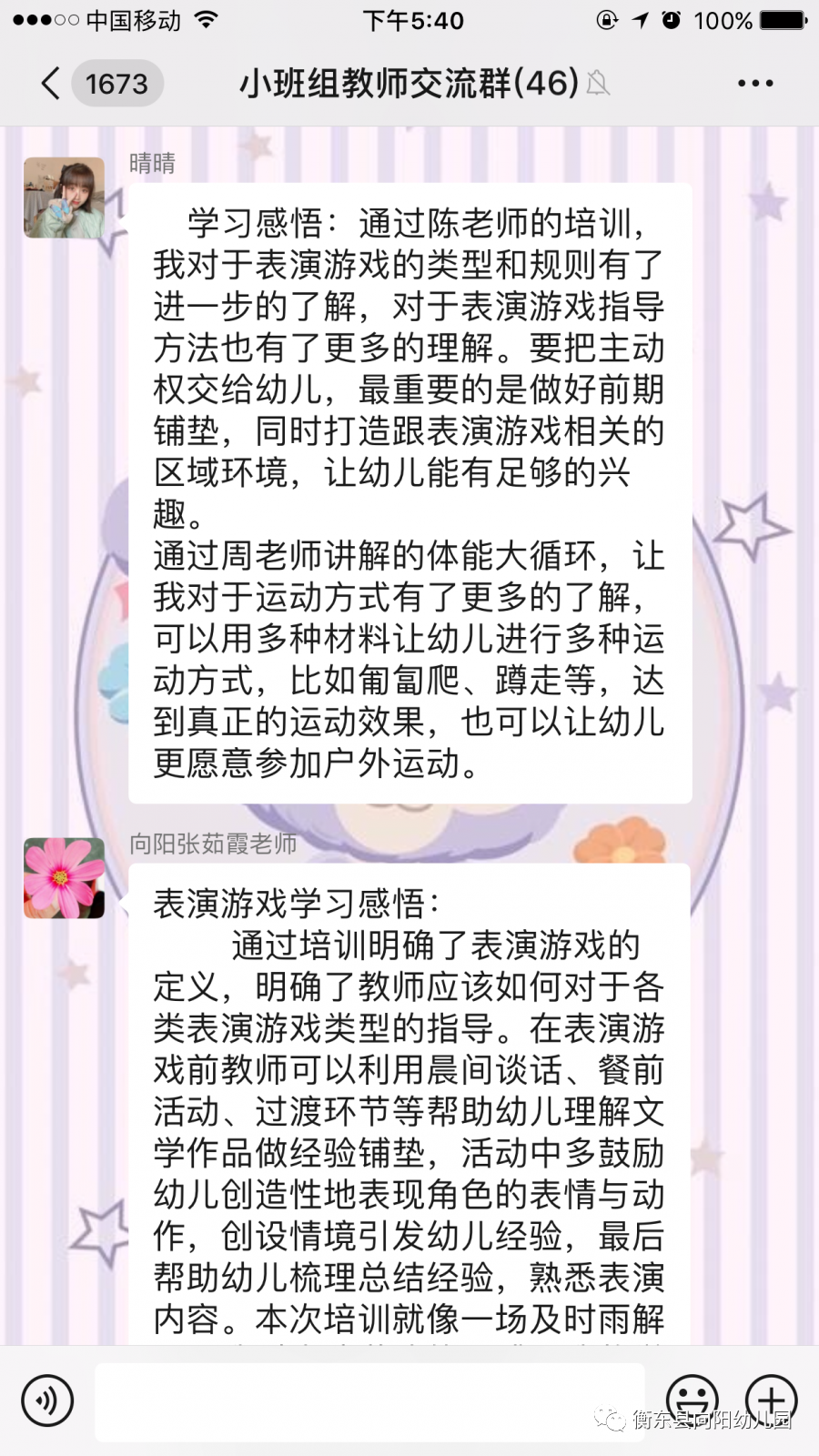This screenshot has height=1456, width=819.
Task: Open the plus attachments menu
Action: (771, 1398)
